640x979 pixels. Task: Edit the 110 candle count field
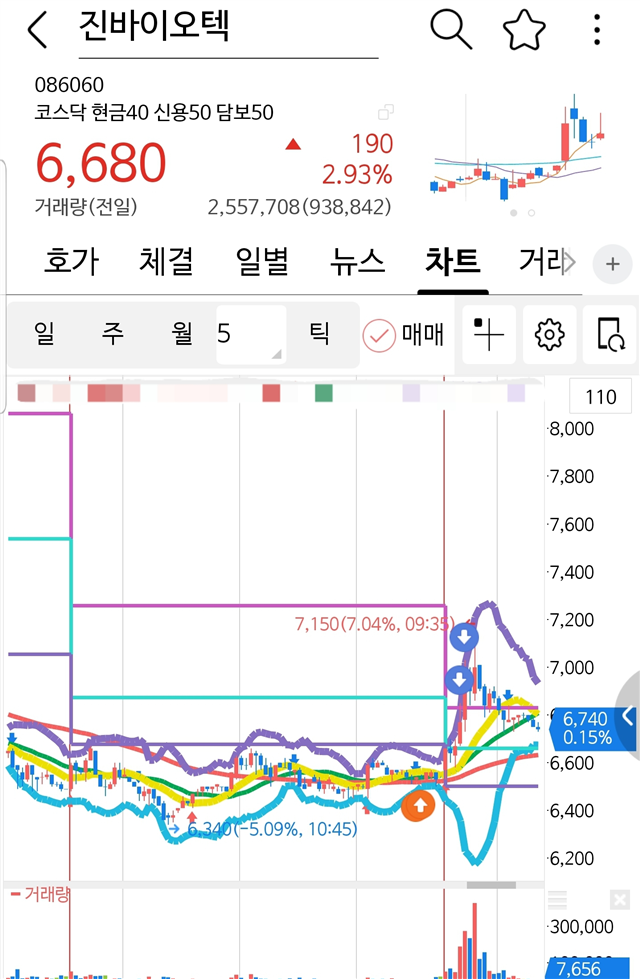pyautogui.click(x=600, y=397)
